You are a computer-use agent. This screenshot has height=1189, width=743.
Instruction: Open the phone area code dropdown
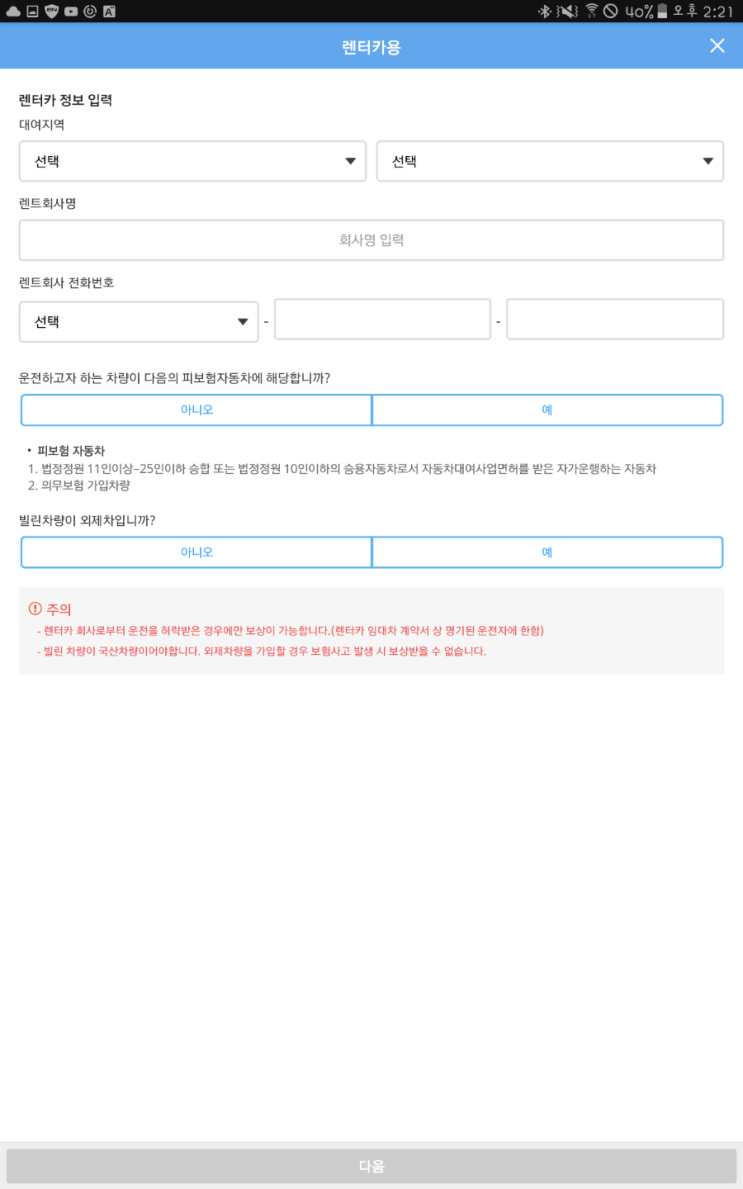tap(139, 322)
